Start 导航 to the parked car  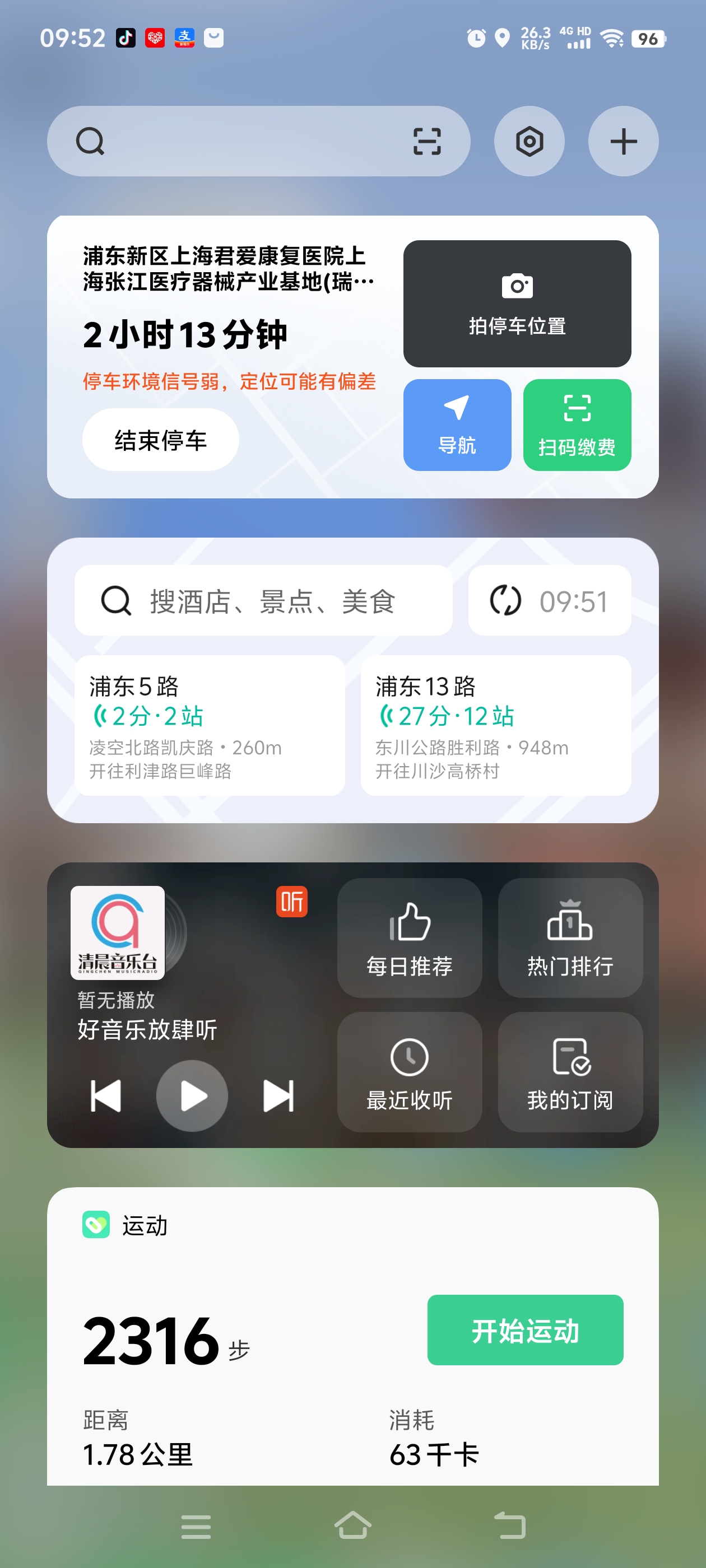[457, 425]
